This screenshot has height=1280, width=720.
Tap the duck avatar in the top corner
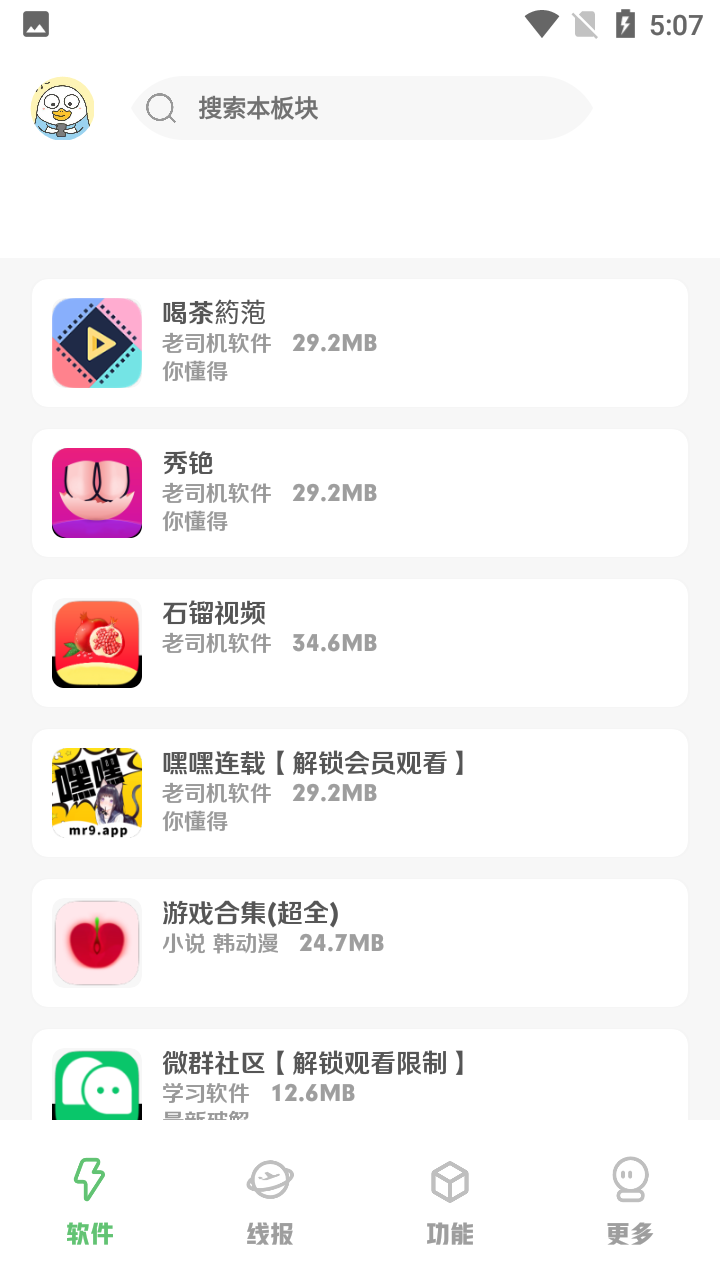(62, 107)
